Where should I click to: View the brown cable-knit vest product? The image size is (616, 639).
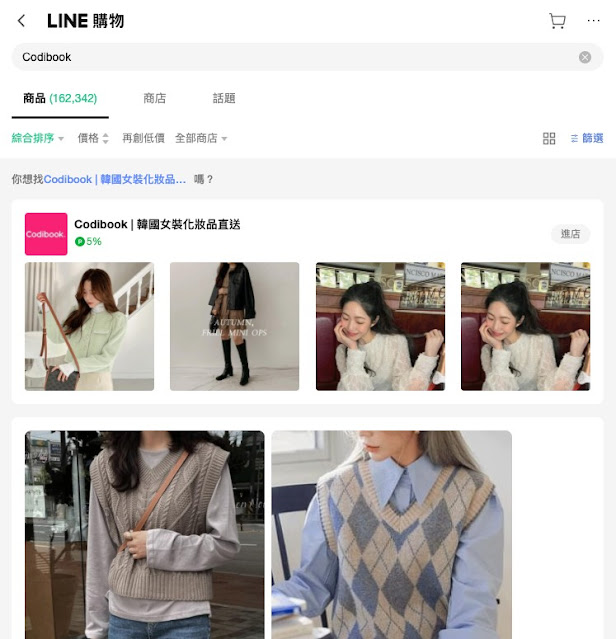pos(144,534)
